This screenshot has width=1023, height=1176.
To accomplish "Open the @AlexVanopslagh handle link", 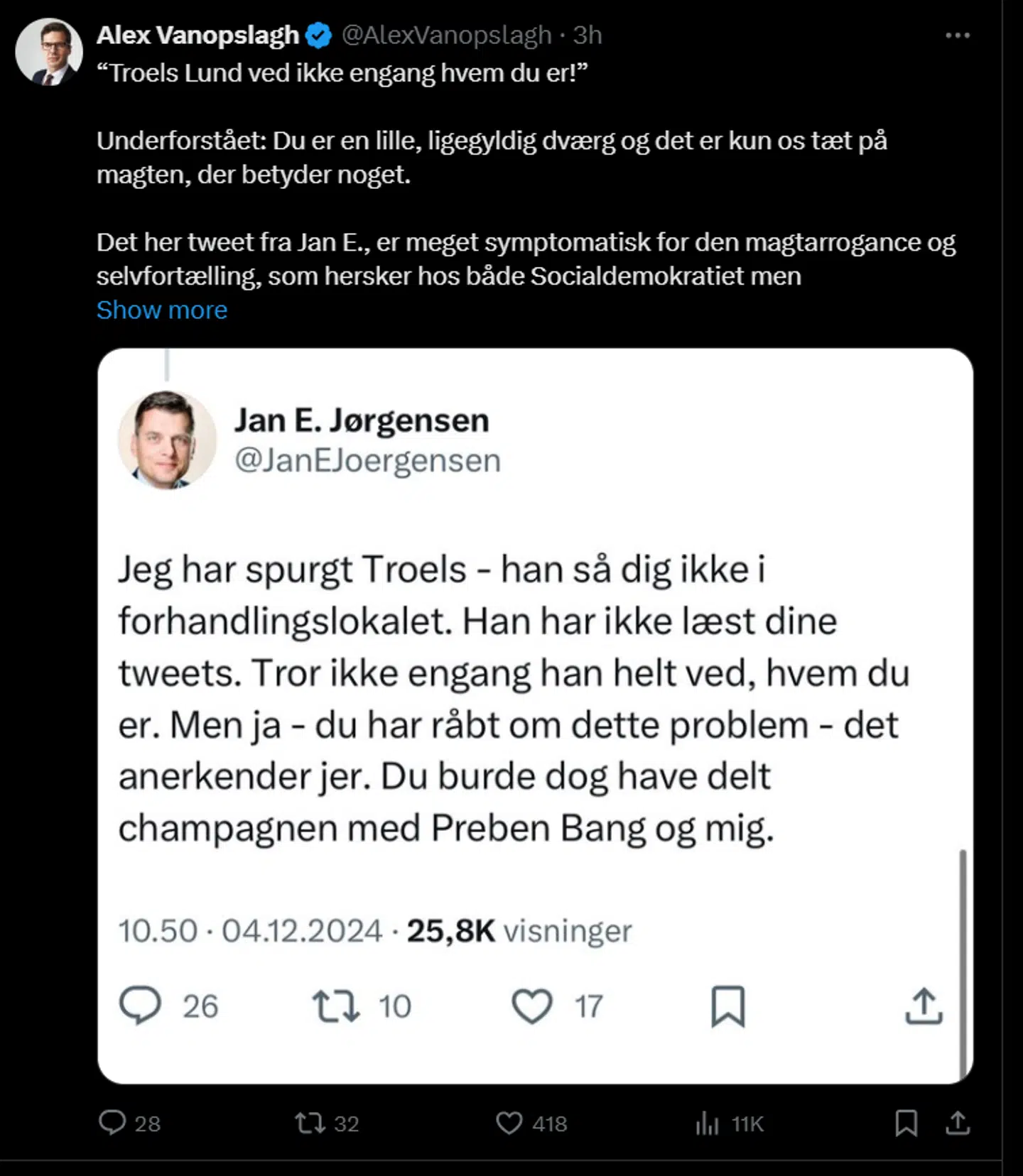I will [446, 36].
